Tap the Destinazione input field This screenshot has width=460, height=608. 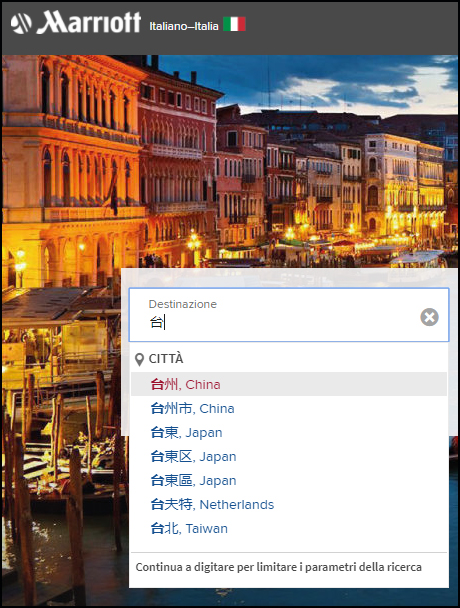tap(289, 315)
